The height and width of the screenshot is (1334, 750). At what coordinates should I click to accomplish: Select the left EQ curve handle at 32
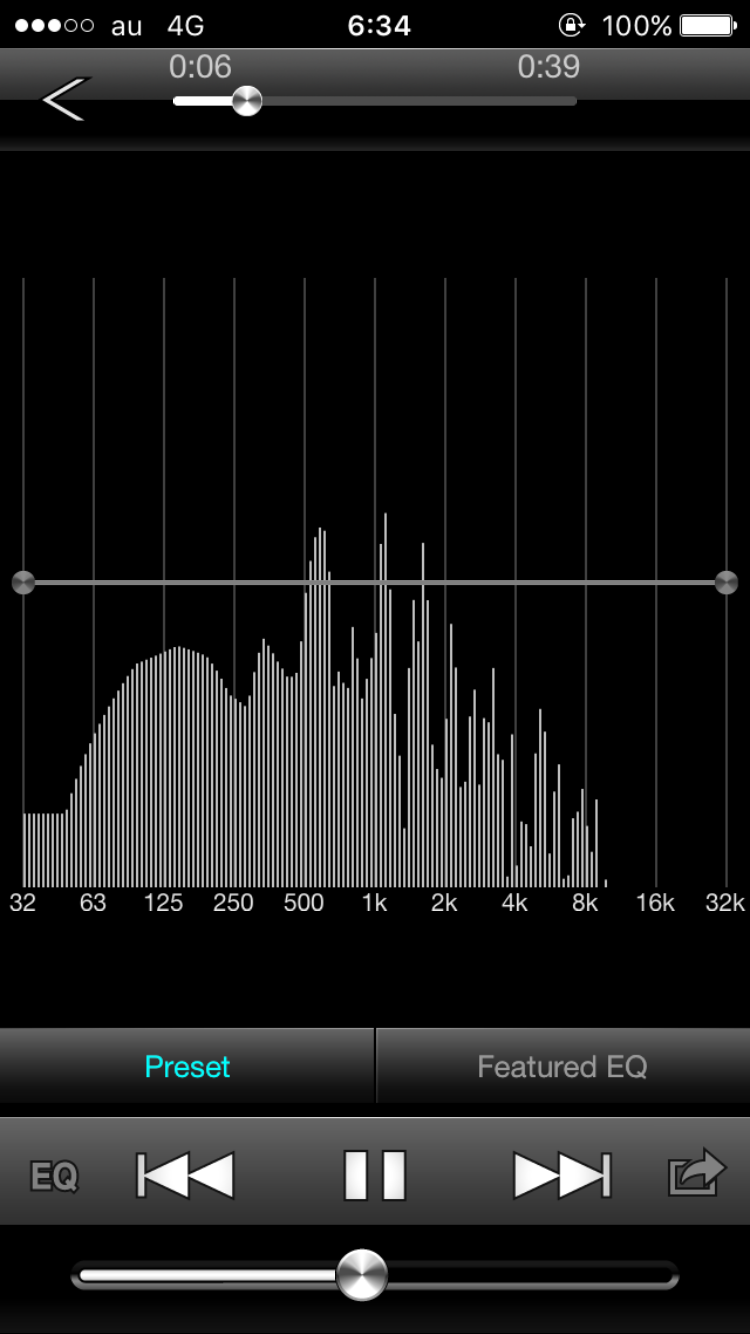(x=23, y=583)
